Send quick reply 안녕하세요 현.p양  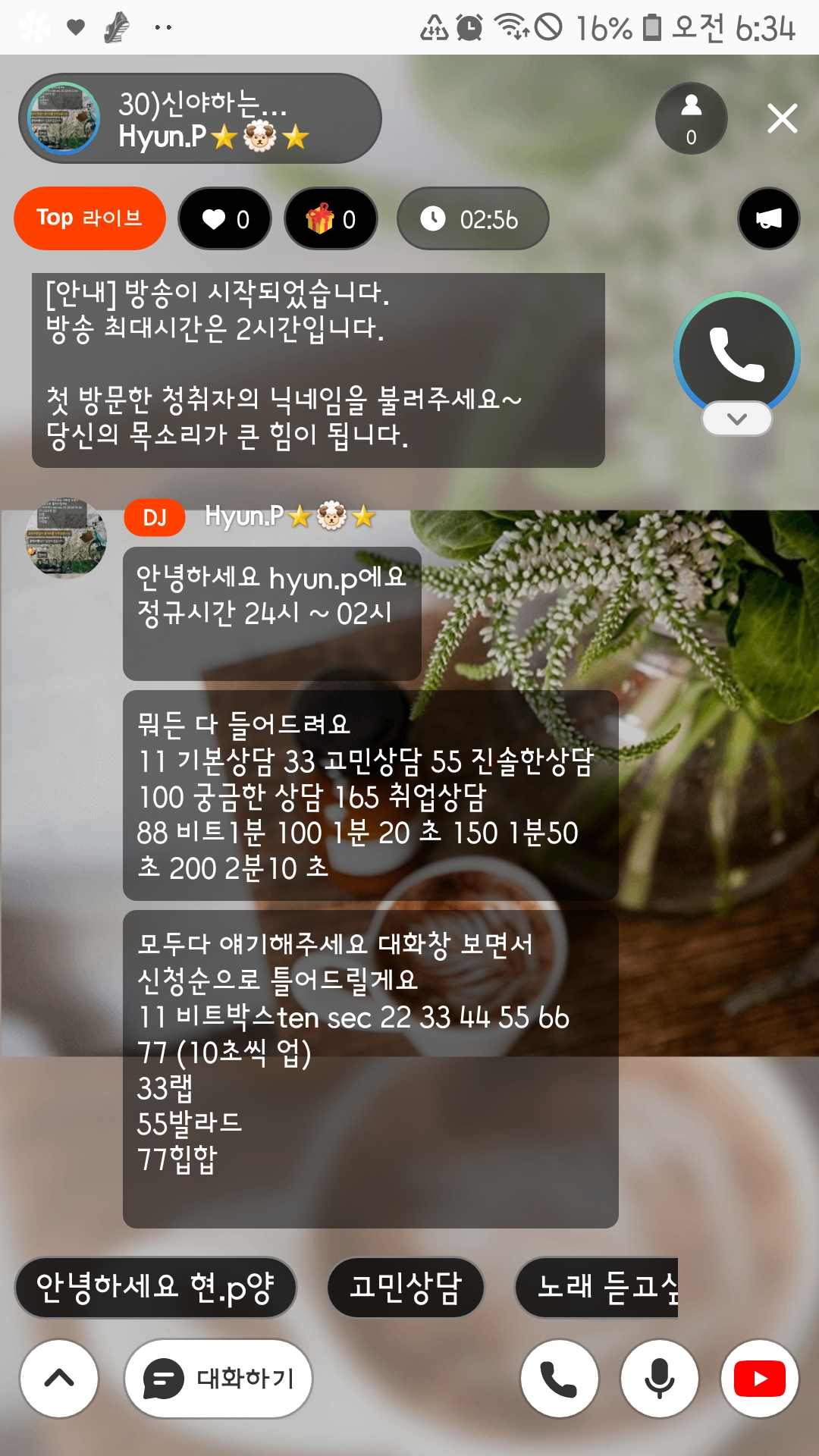point(155,1287)
